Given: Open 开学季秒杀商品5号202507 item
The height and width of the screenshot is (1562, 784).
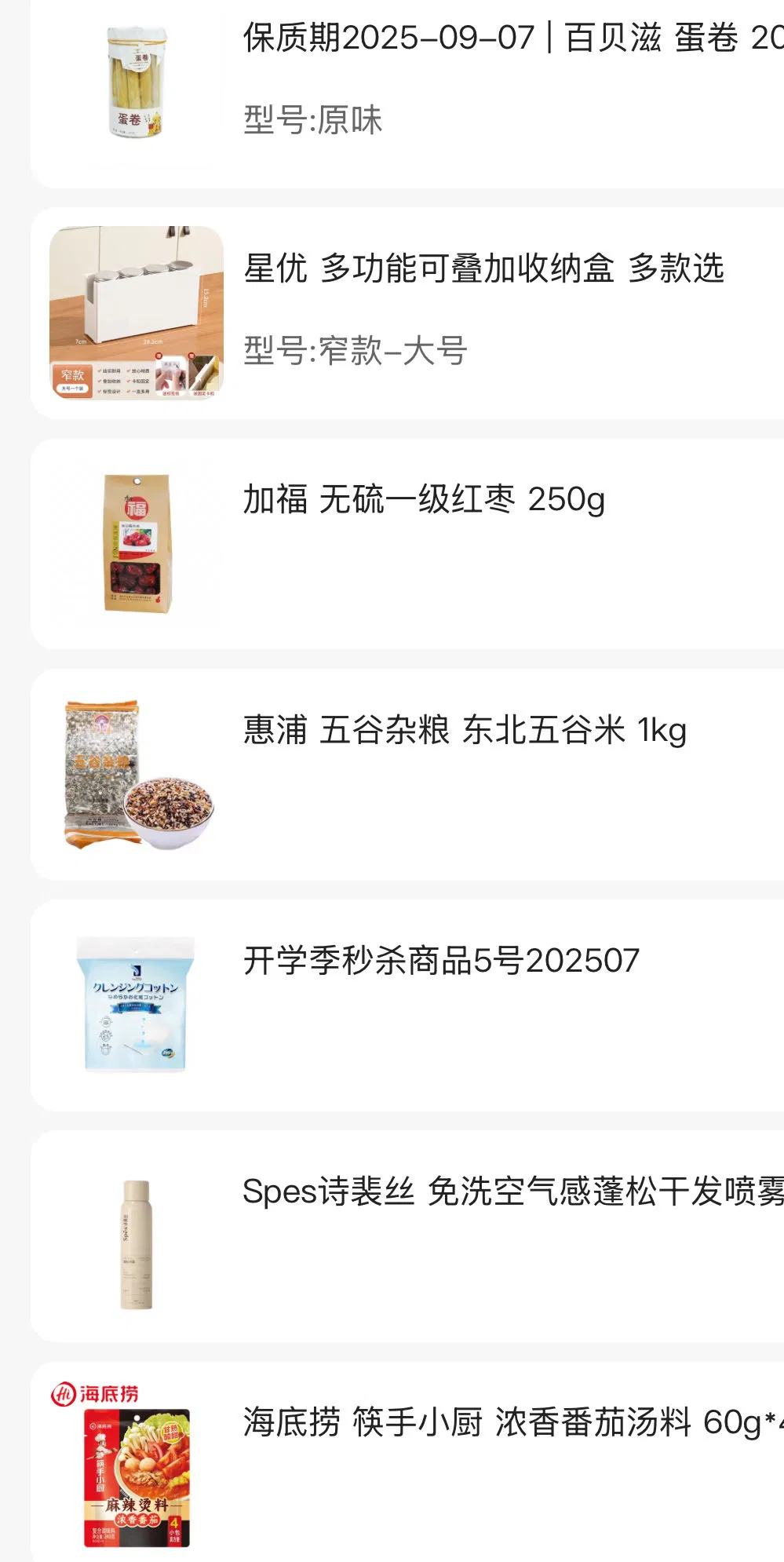Looking at the screenshot, I should (441, 961).
